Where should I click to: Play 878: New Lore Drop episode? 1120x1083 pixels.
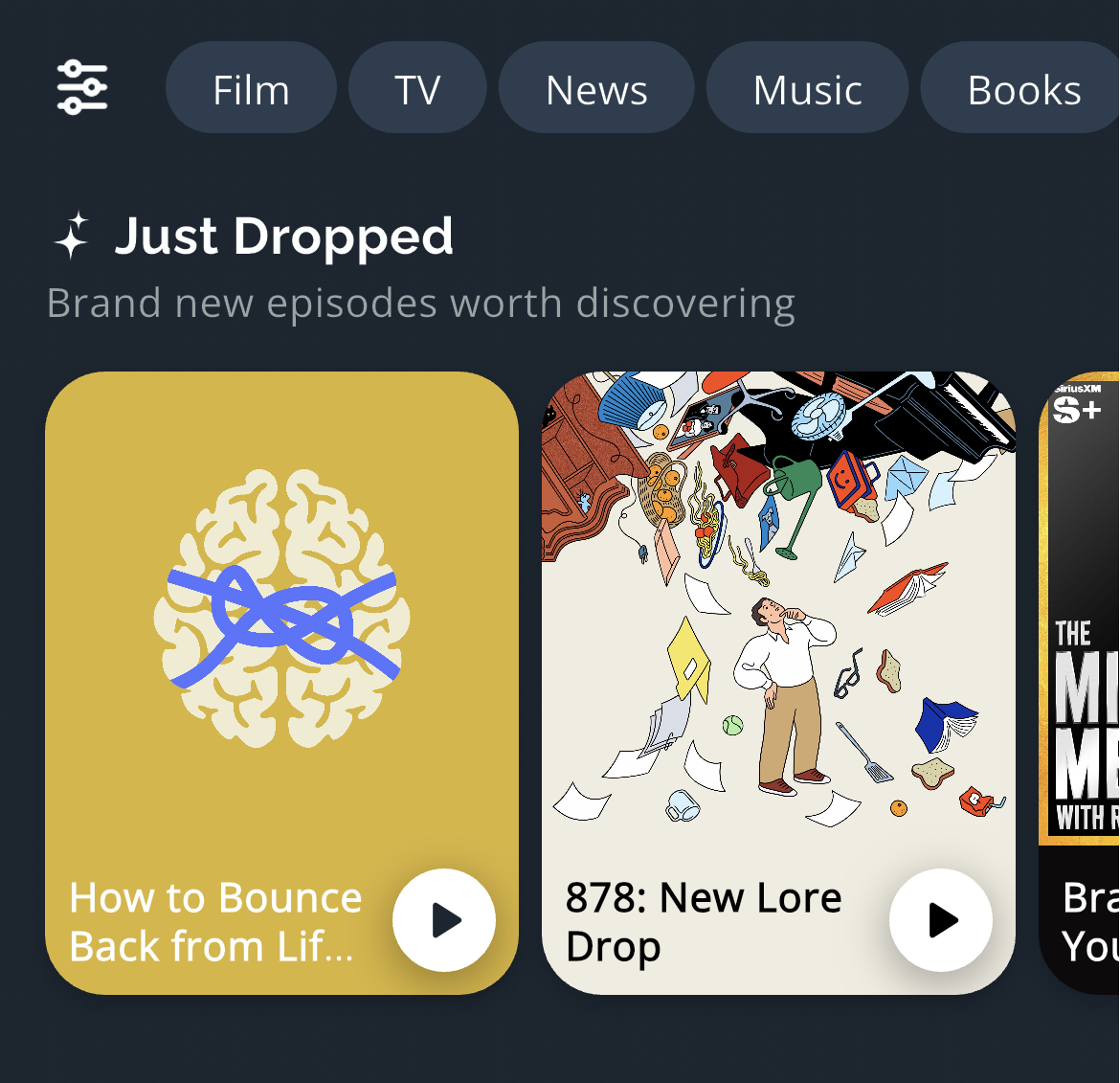pos(941,920)
